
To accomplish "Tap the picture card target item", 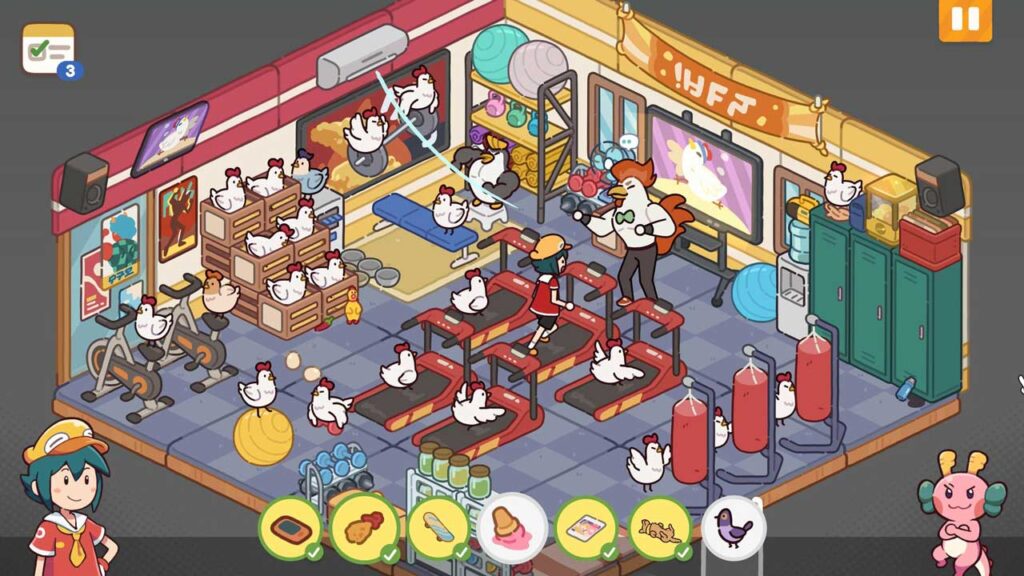I will [586, 528].
